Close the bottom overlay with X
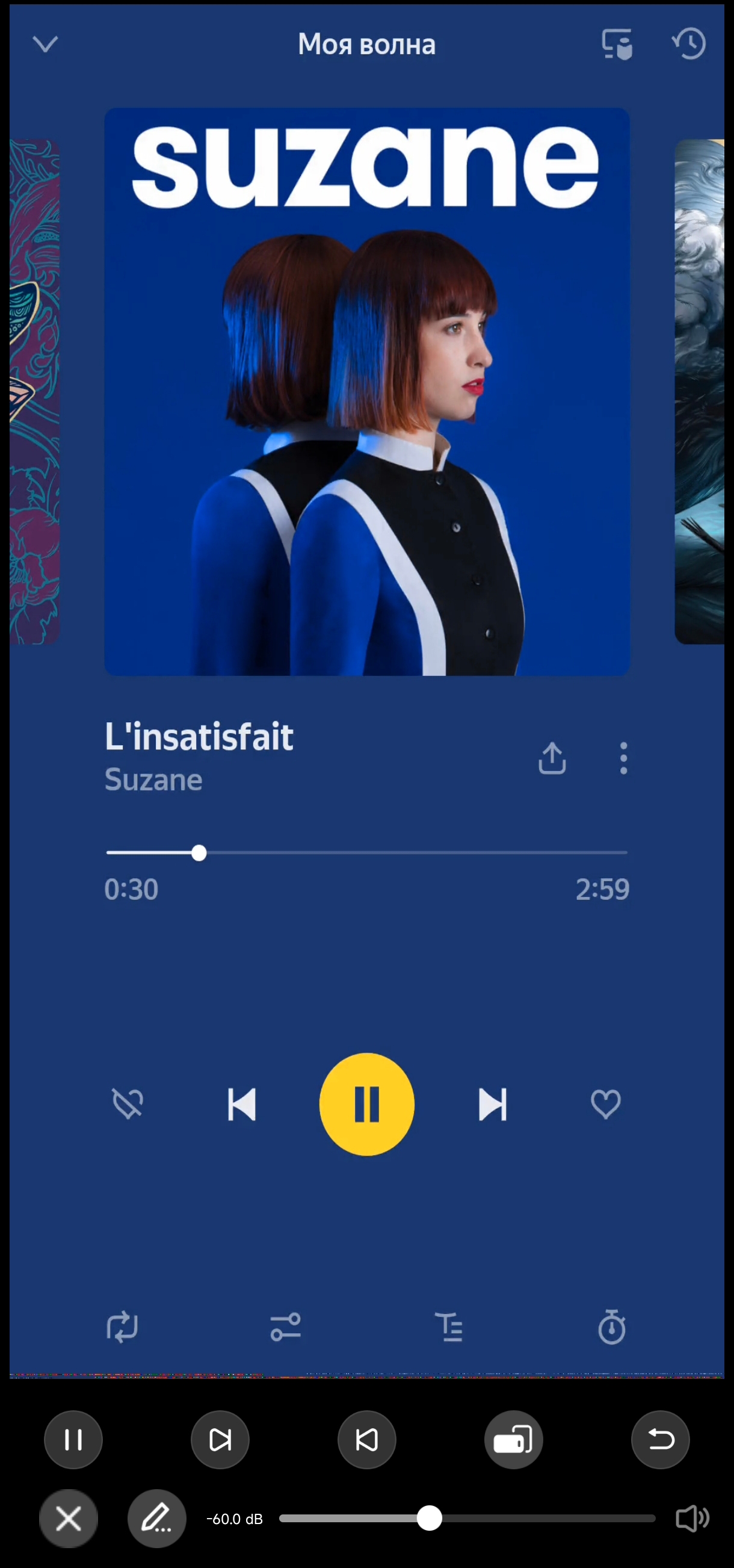The height and width of the screenshot is (1568, 734). point(68,1519)
